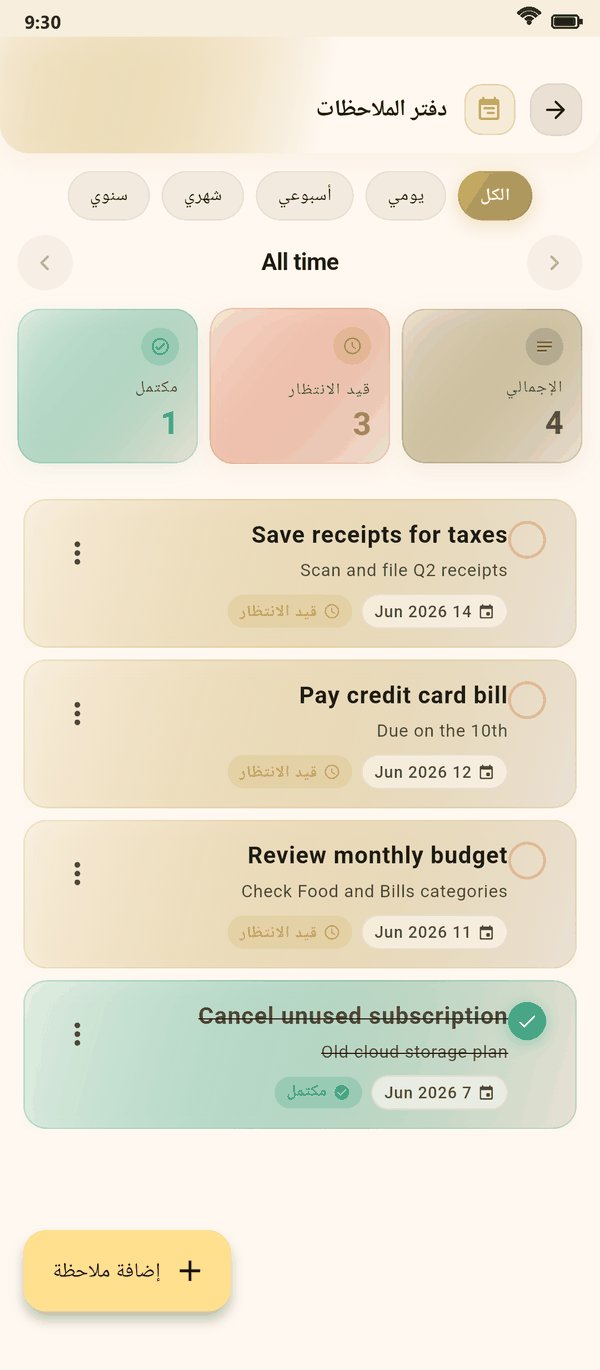The image size is (600, 1370).
Task: Open the options menu for Cancel unused subscription
Action: 77,1035
